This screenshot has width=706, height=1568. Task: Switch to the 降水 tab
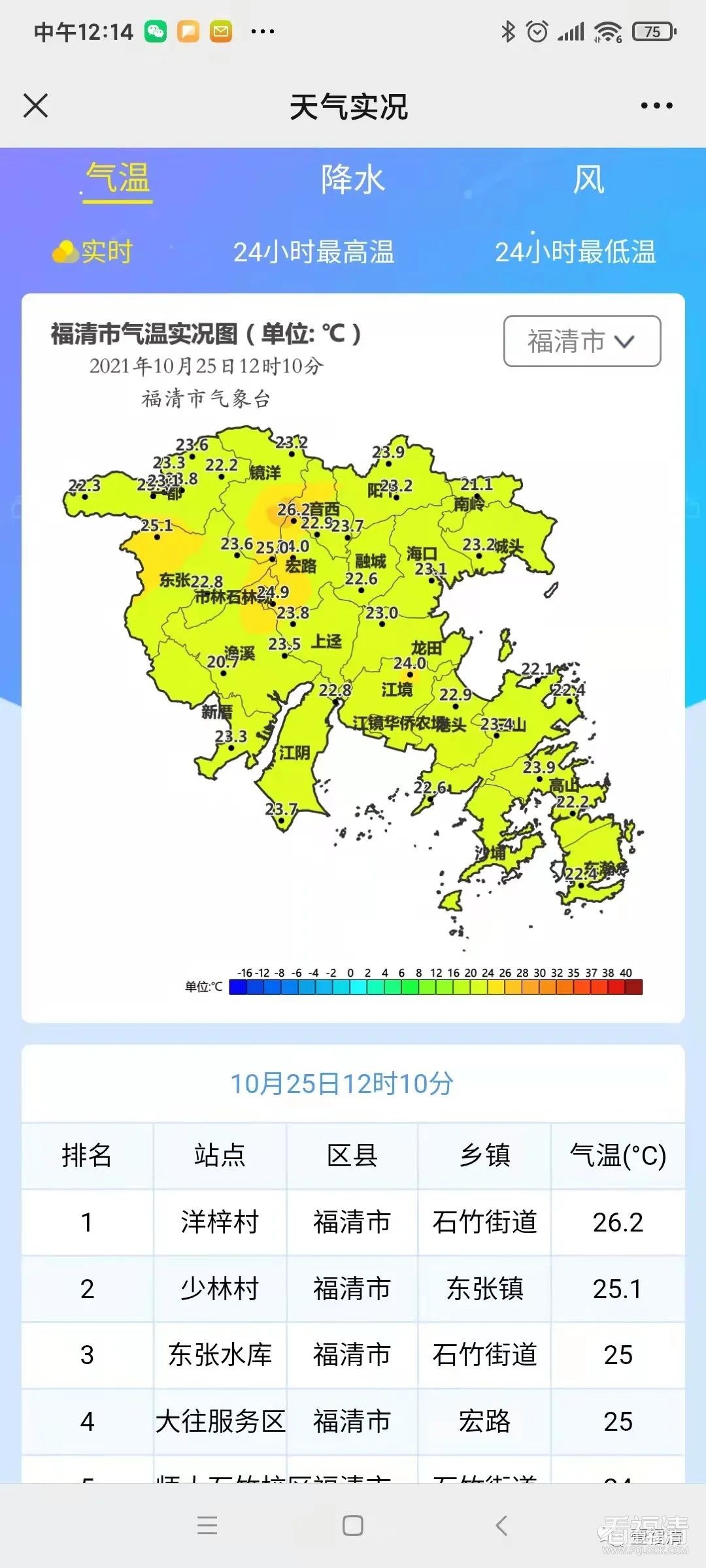[352, 180]
